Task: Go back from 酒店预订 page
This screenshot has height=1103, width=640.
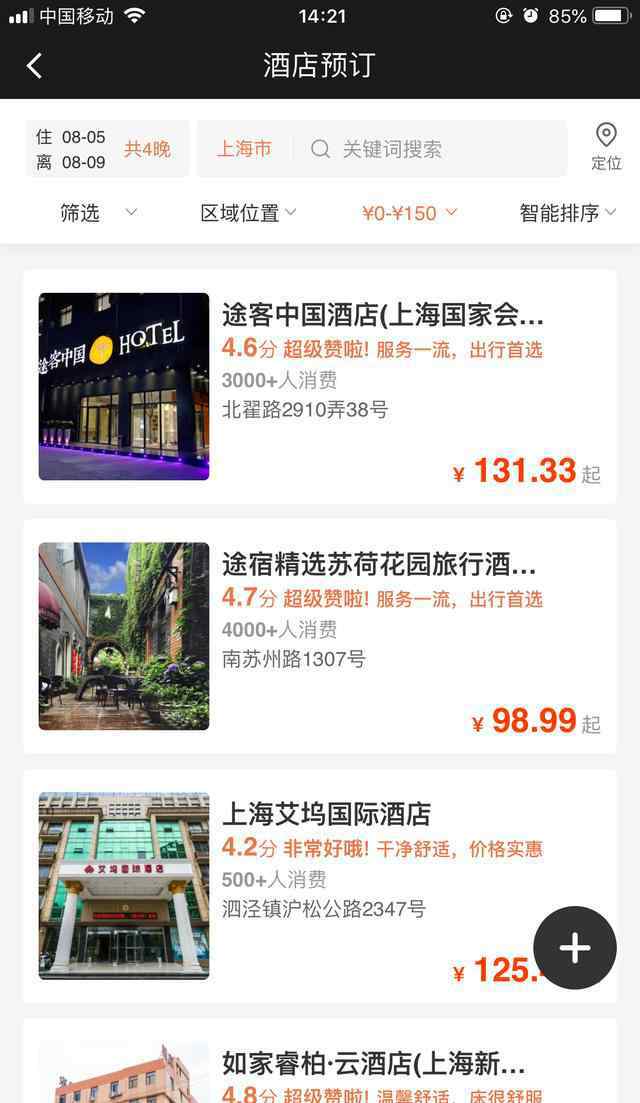Action: [x=34, y=66]
